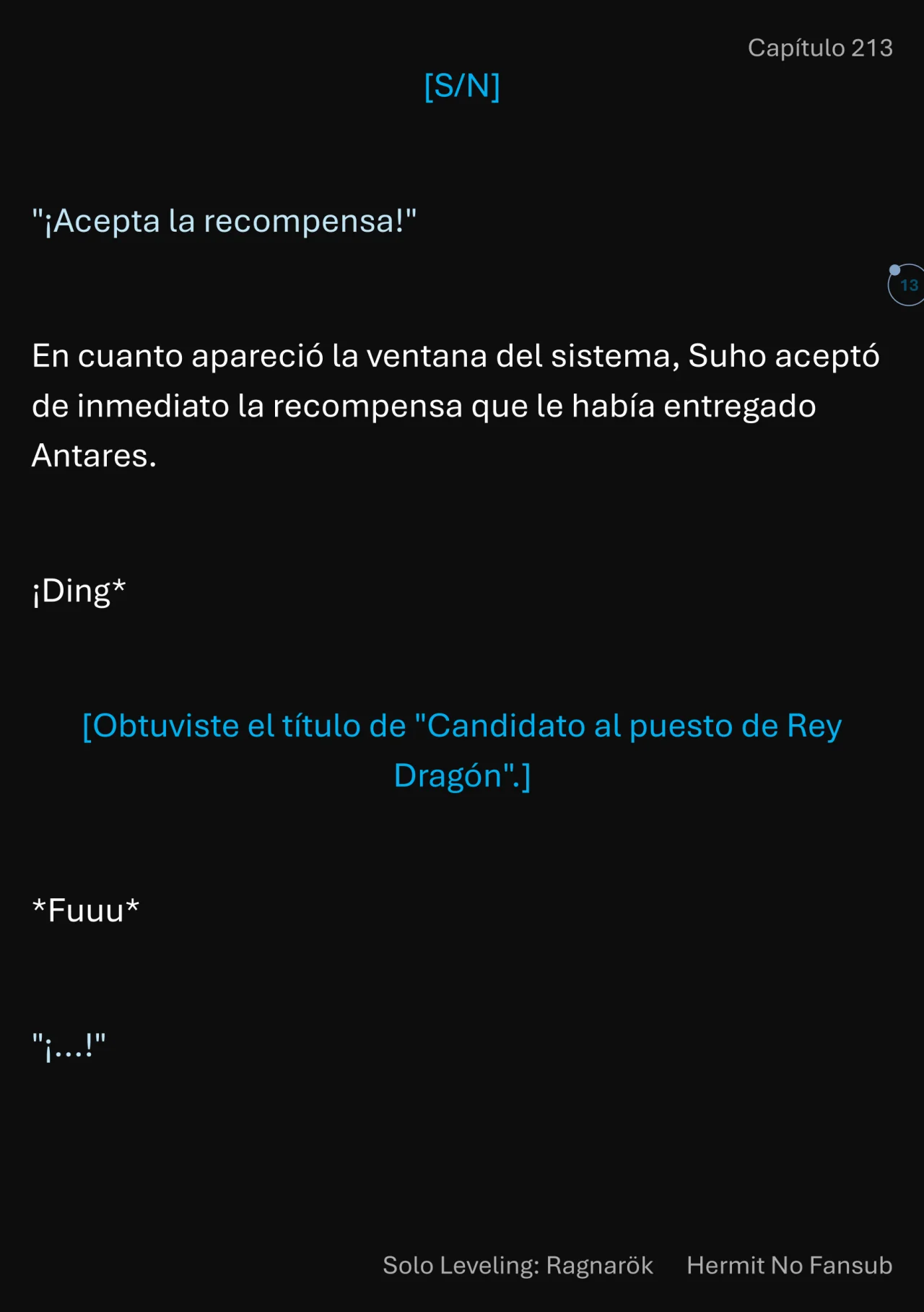Click the Hermit No Fansub credit text

[x=789, y=1265]
